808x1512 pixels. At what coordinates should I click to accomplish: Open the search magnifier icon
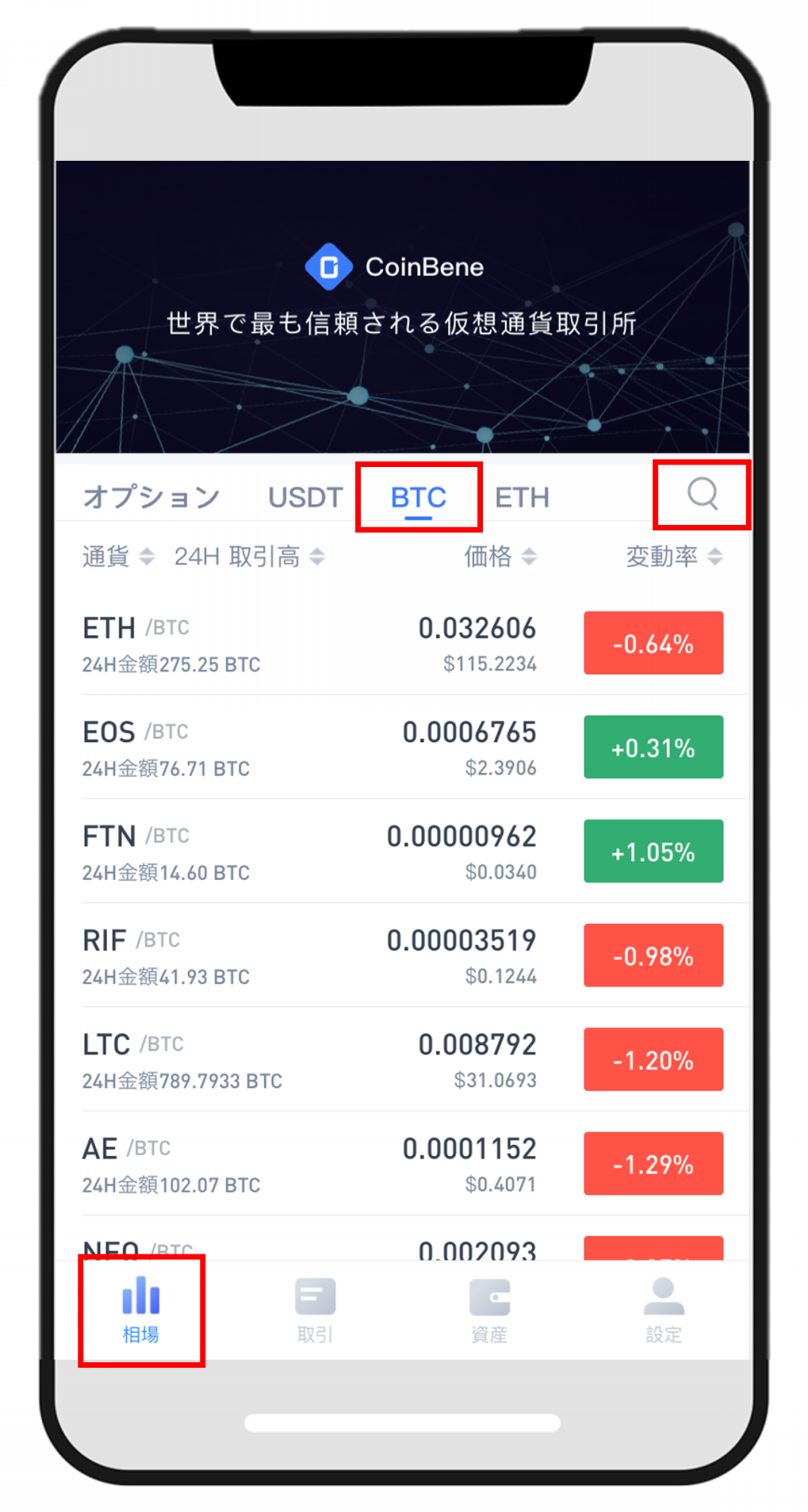coord(702,495)
